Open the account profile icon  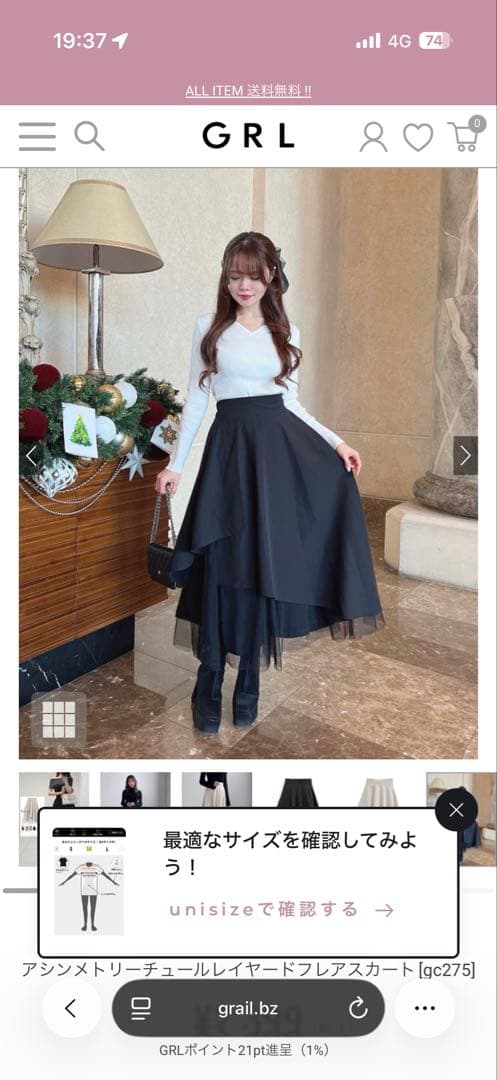(374, 137)
